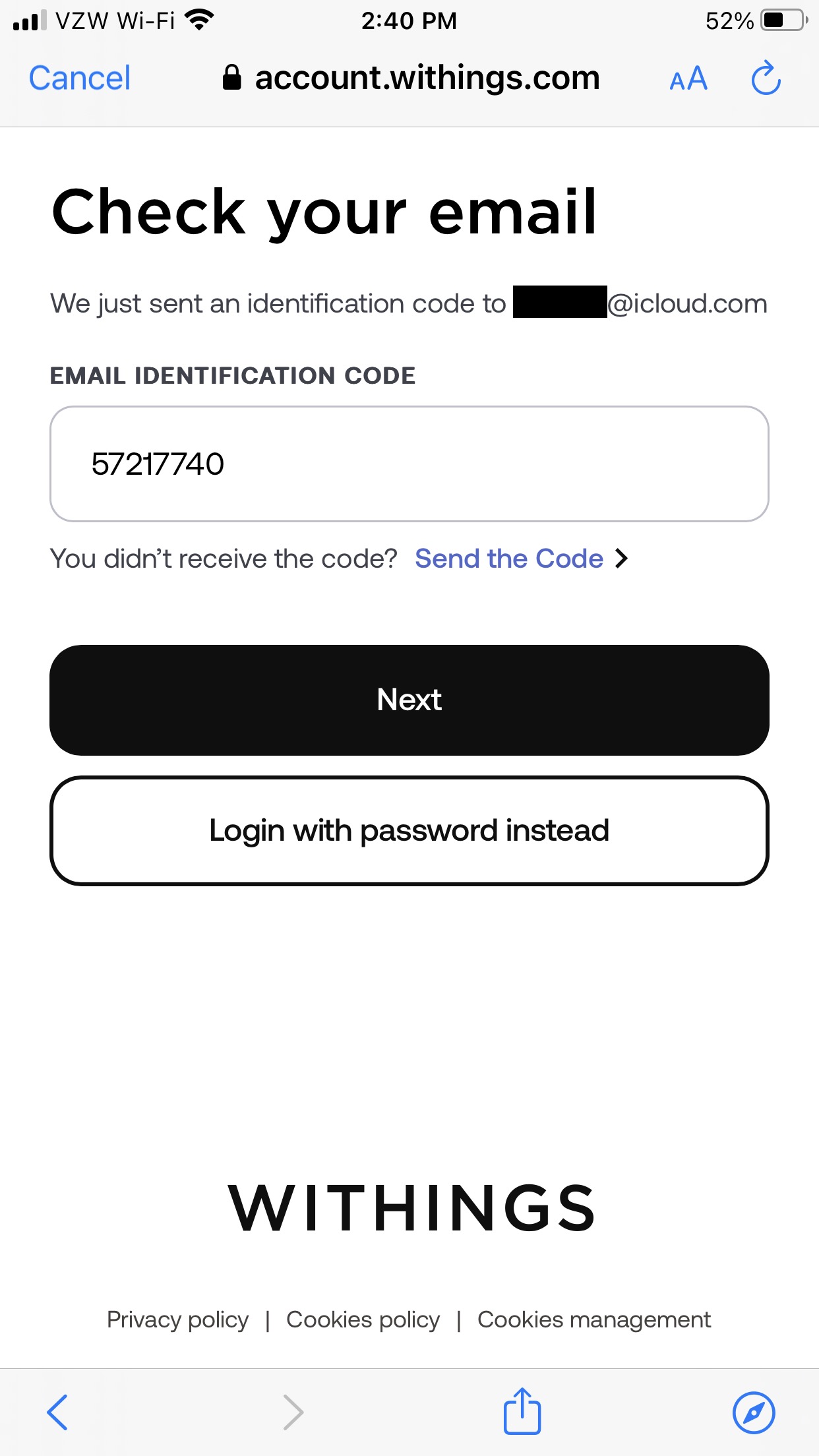Edit the email identification code field
Screen dimensions: 819x1456
[409, 464]
